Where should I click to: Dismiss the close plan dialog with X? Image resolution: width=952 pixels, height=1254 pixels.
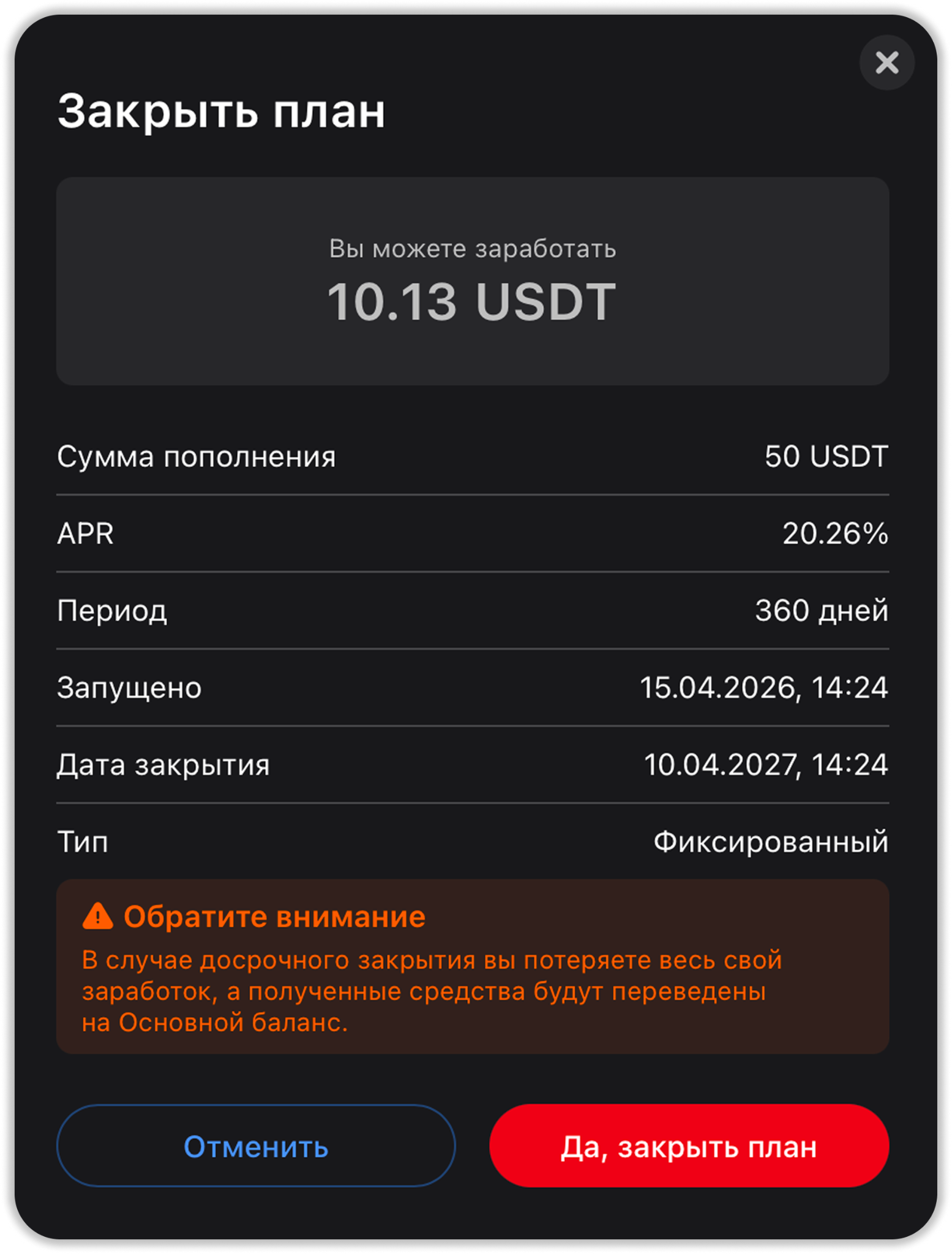point(886,62)
